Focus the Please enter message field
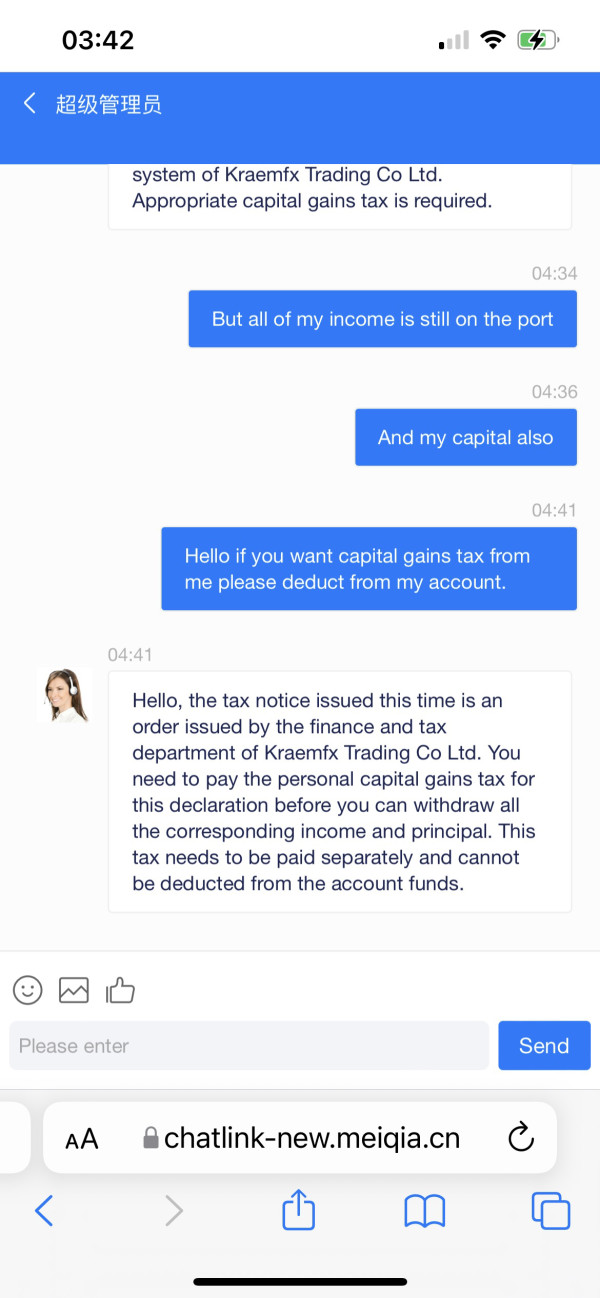Viewport: 600px width, 1298px height. (249, 1046)
